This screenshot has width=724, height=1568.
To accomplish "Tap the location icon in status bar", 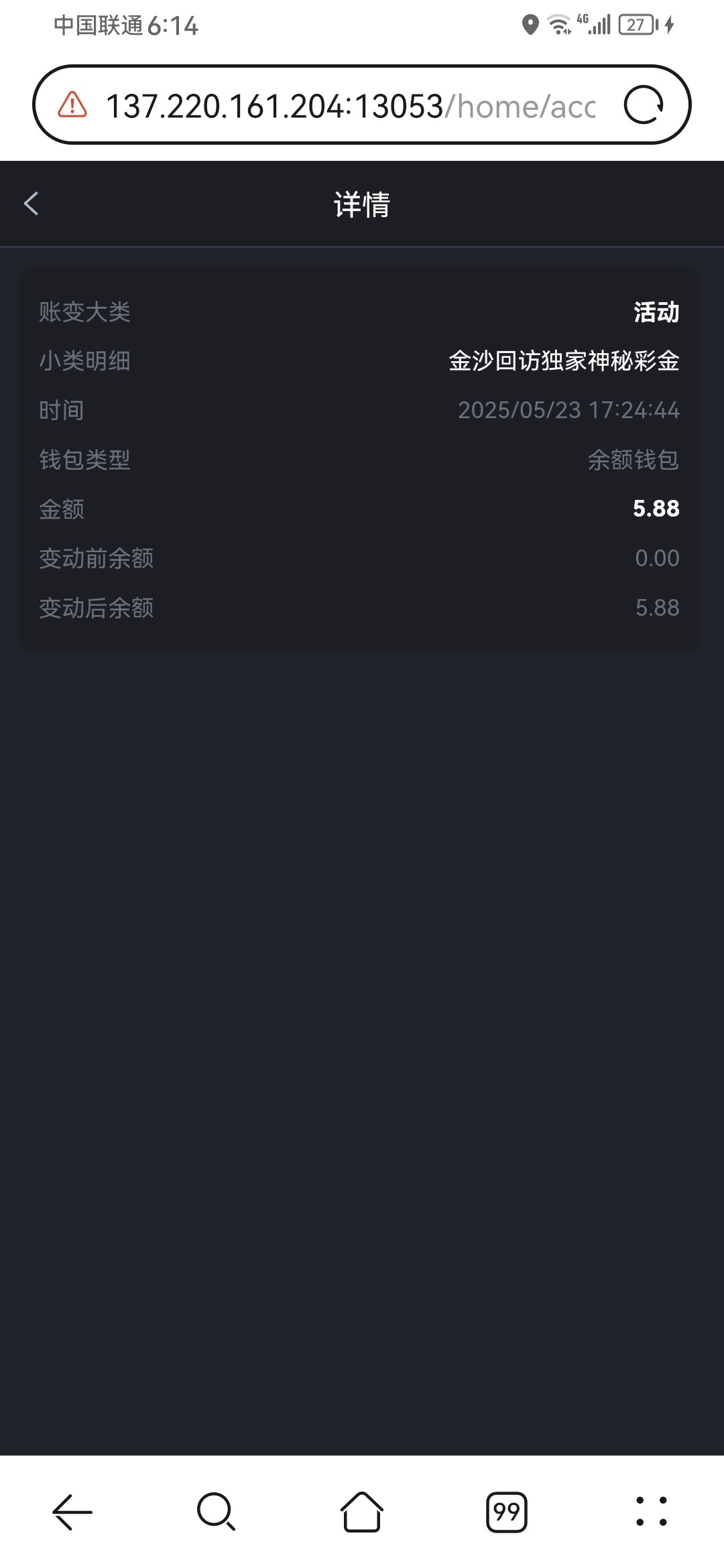I will point(532,25).
